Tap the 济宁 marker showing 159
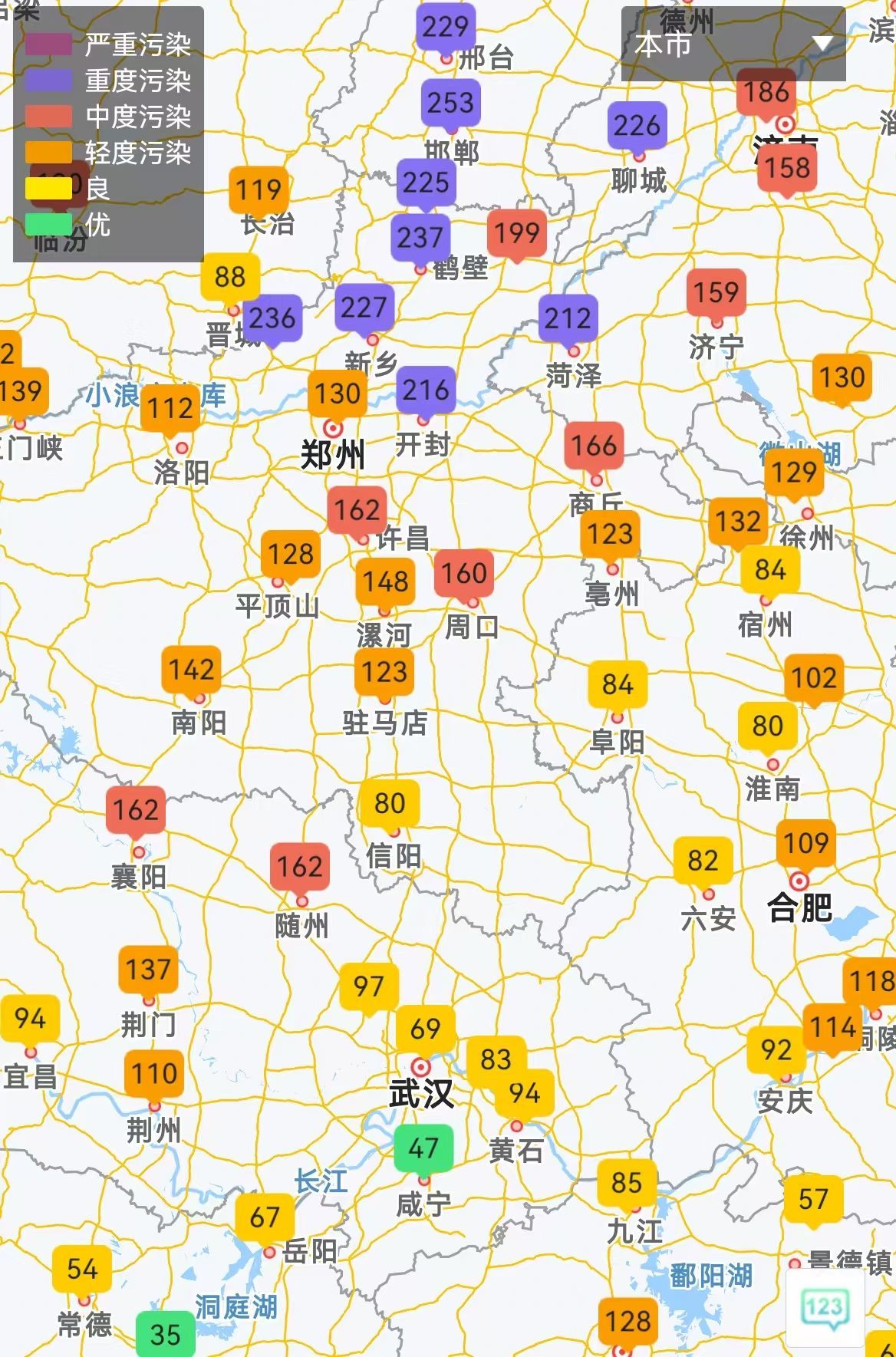Screen dimensions: 896x1357 [716, 292]
